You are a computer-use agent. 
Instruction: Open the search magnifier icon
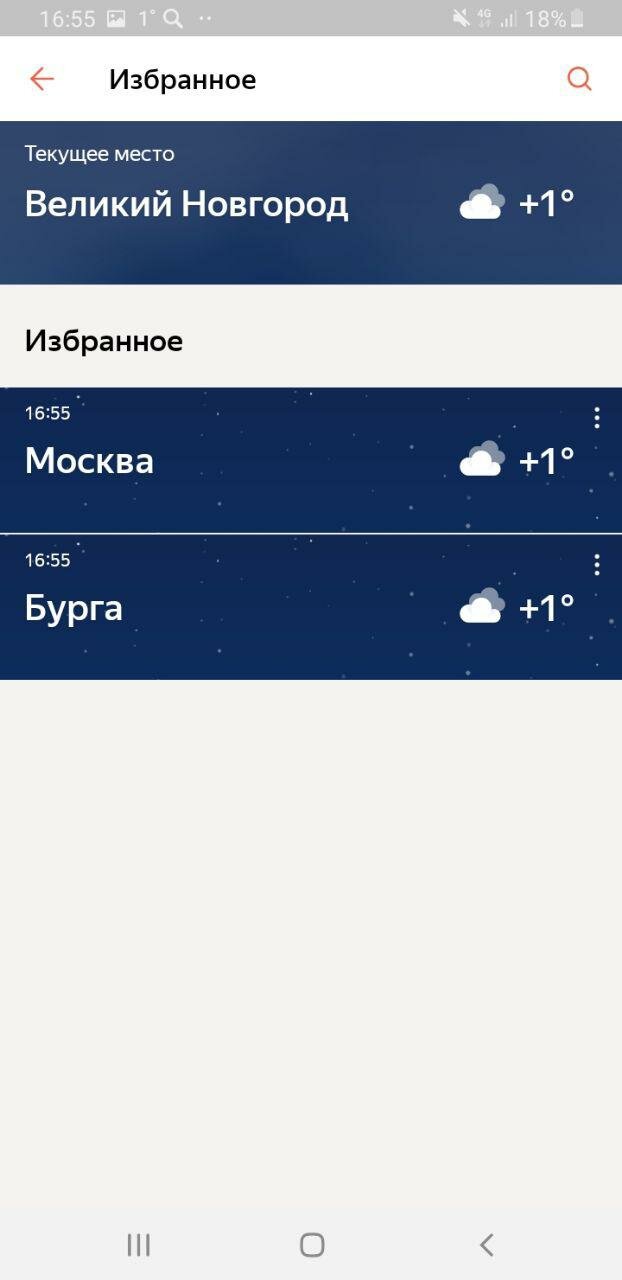(579, 79)
